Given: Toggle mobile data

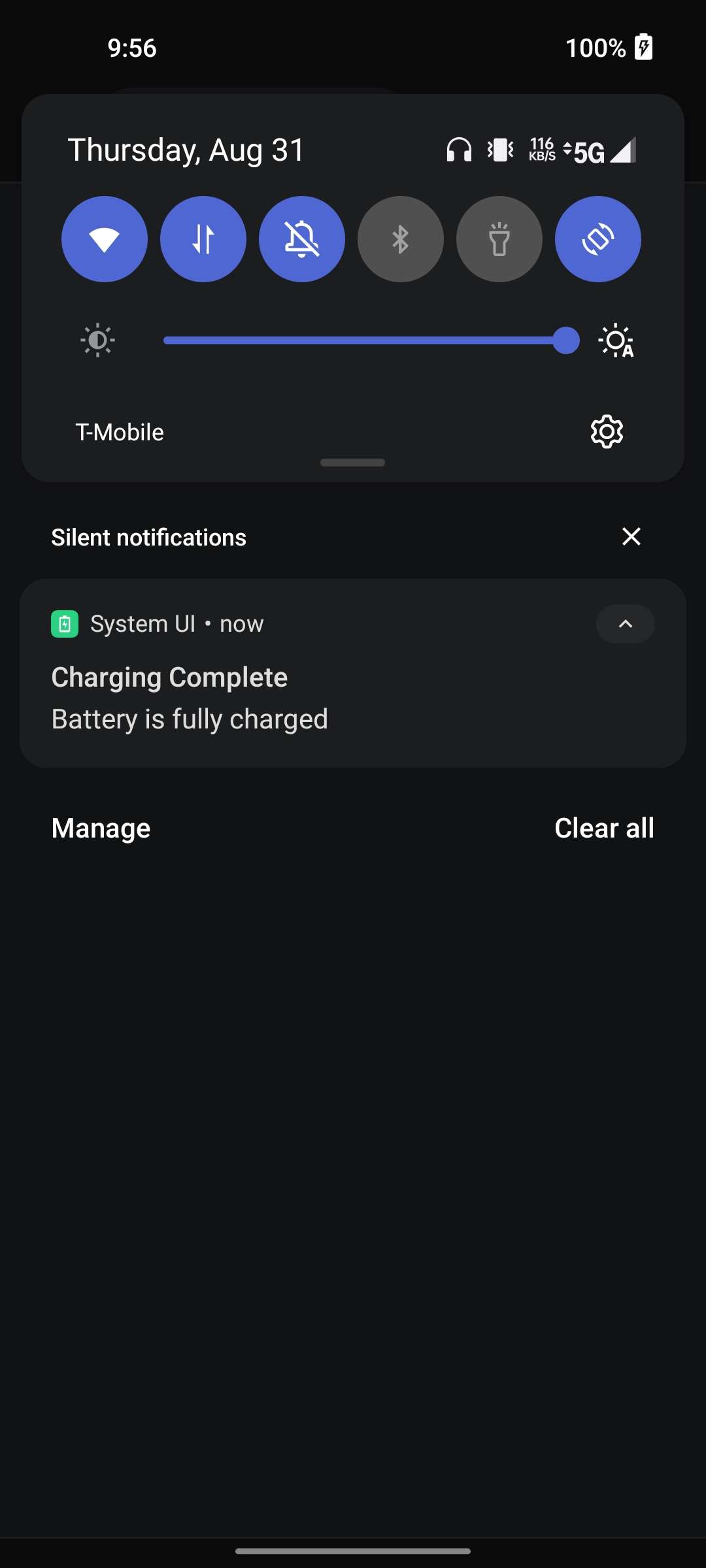Looking at the screenshot, I should tap(203, 239).
